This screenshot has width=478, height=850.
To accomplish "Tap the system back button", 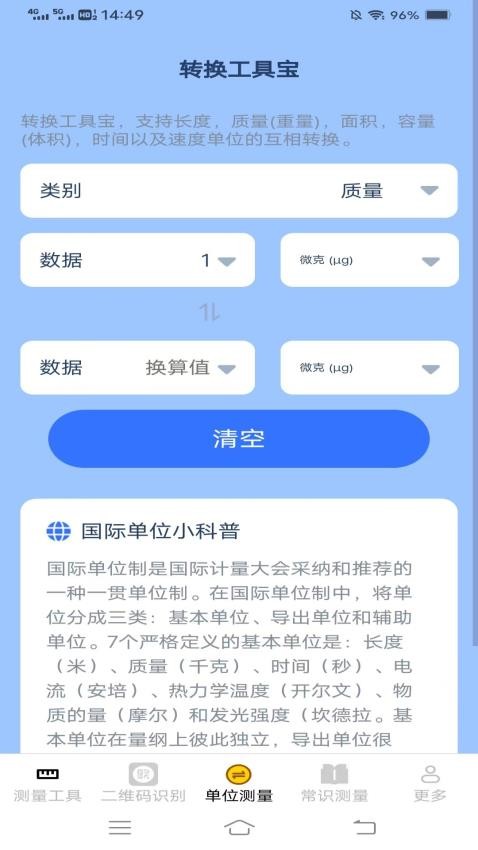I will coord(364,827).
